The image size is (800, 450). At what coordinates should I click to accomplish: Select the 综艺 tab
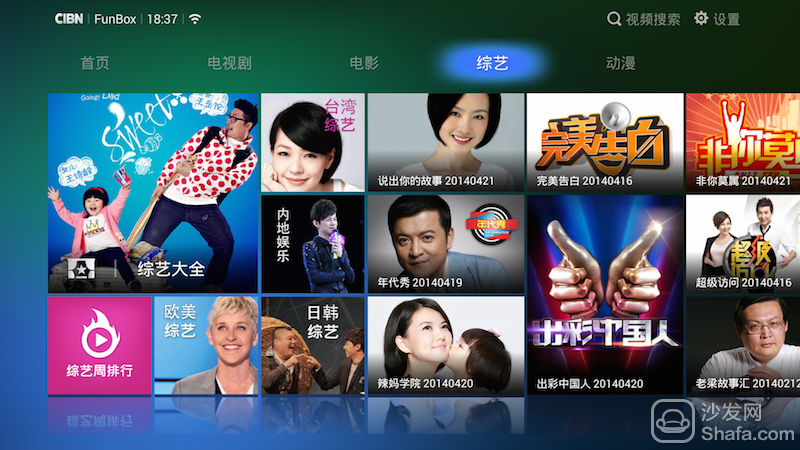(492, 63)
